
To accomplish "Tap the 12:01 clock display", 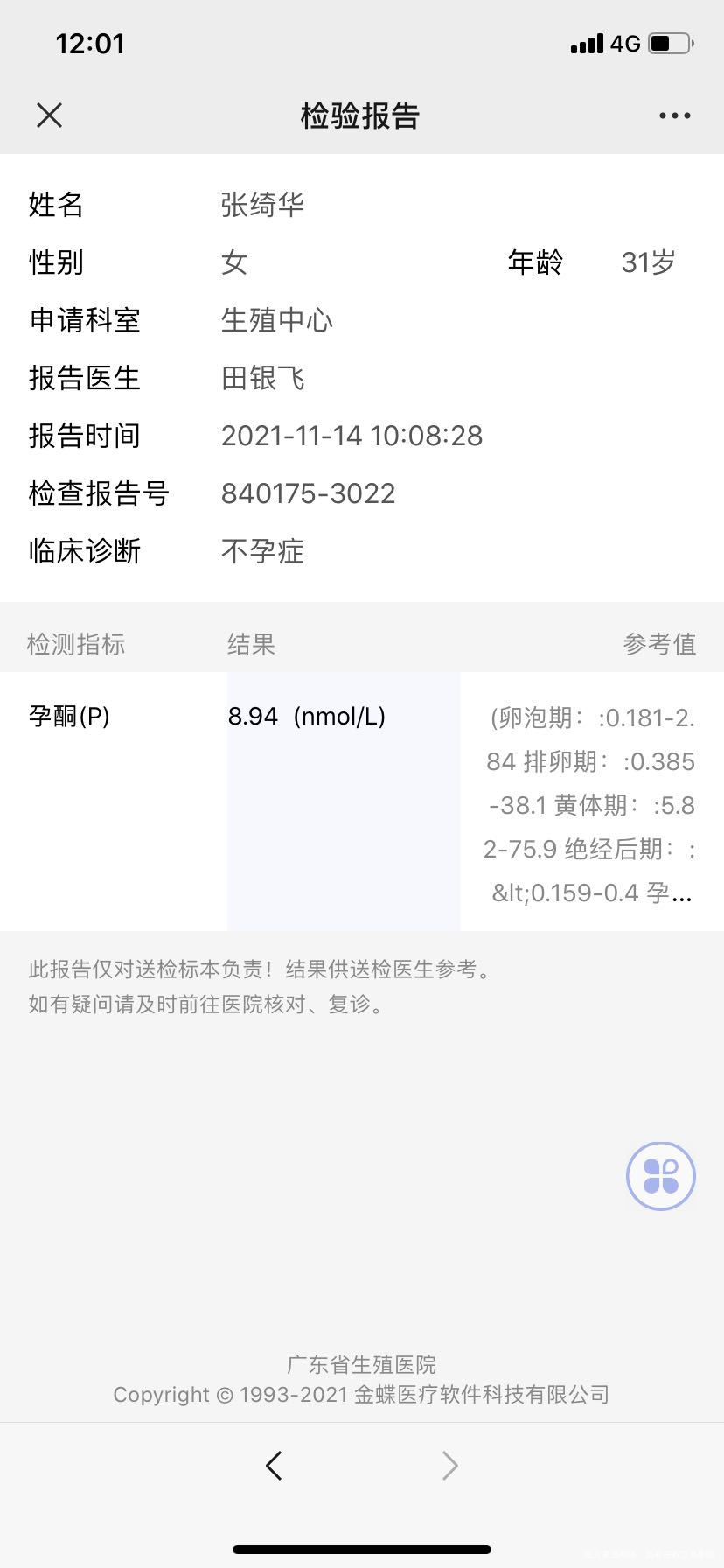I will click(x=92, y=43).
